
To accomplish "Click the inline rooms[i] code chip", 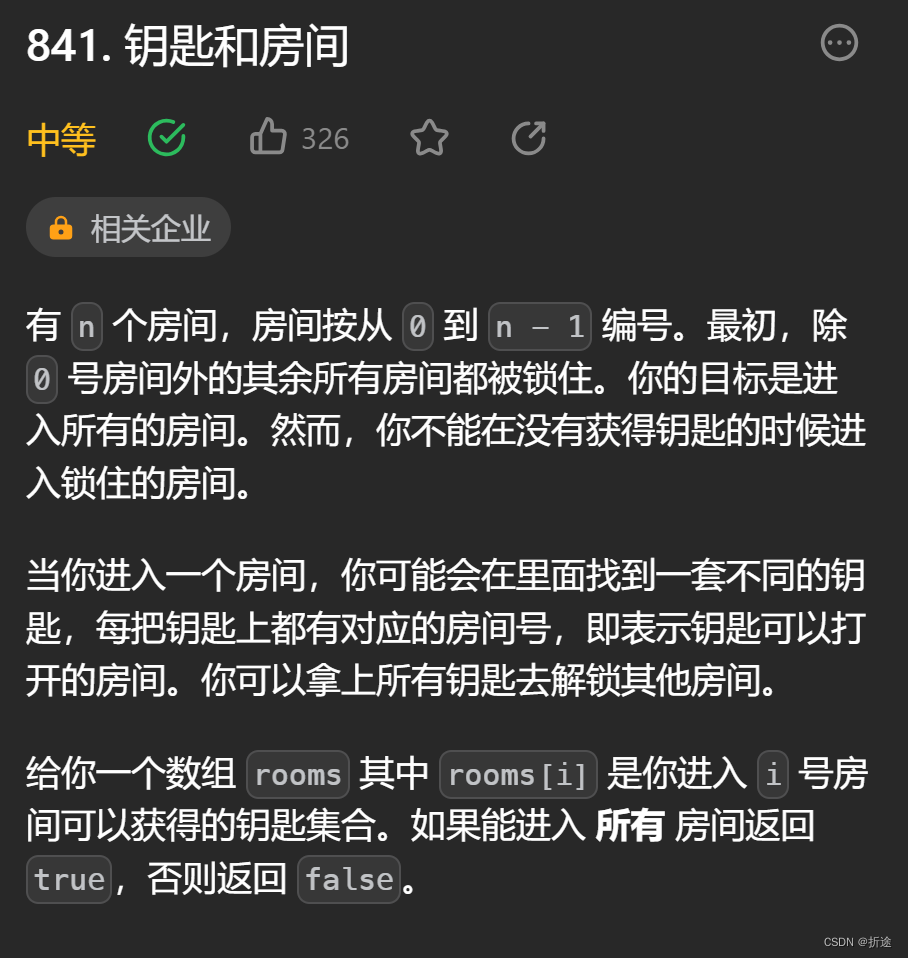I will (518, 774).
